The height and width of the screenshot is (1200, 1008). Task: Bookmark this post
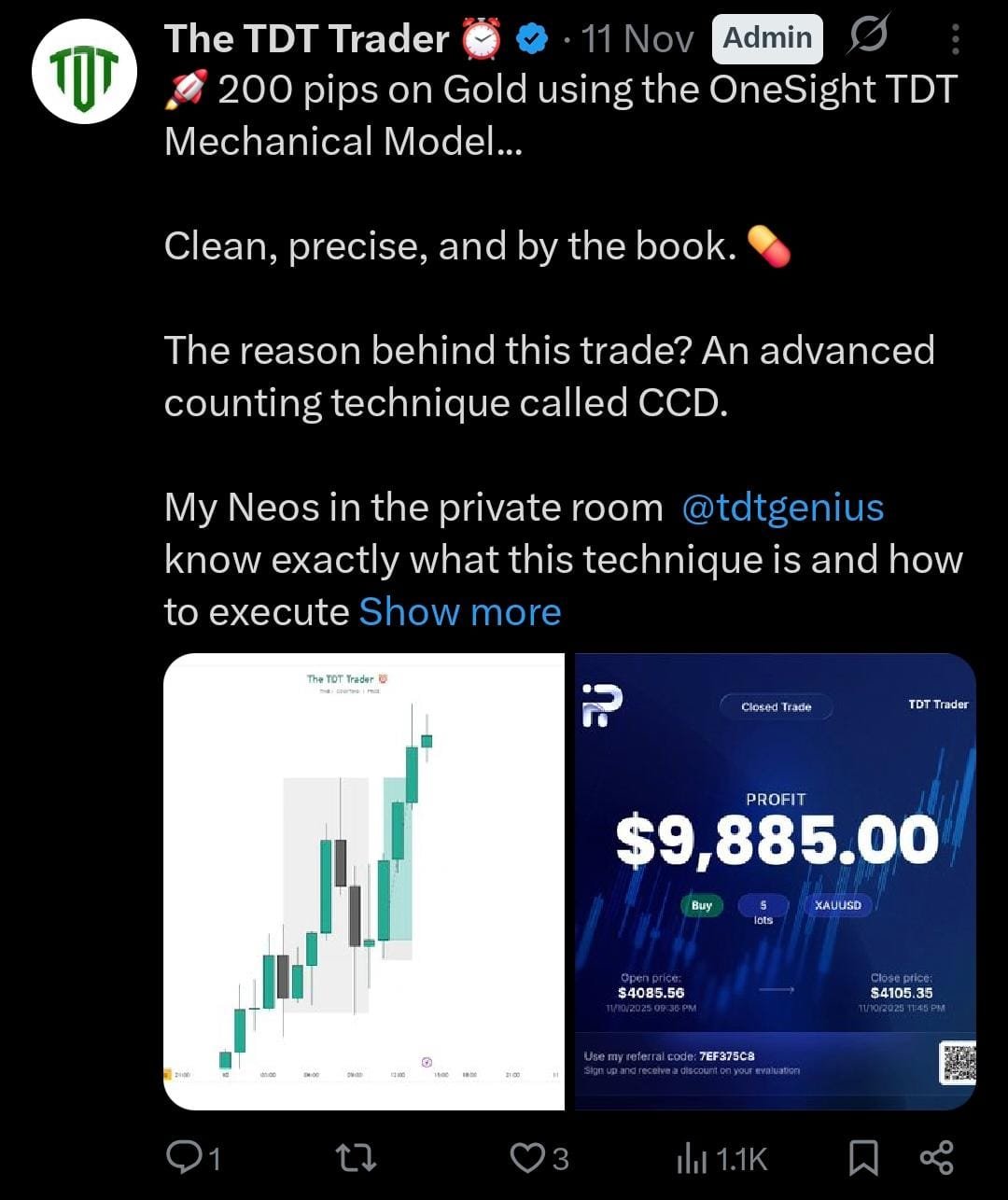(863, 1158)
